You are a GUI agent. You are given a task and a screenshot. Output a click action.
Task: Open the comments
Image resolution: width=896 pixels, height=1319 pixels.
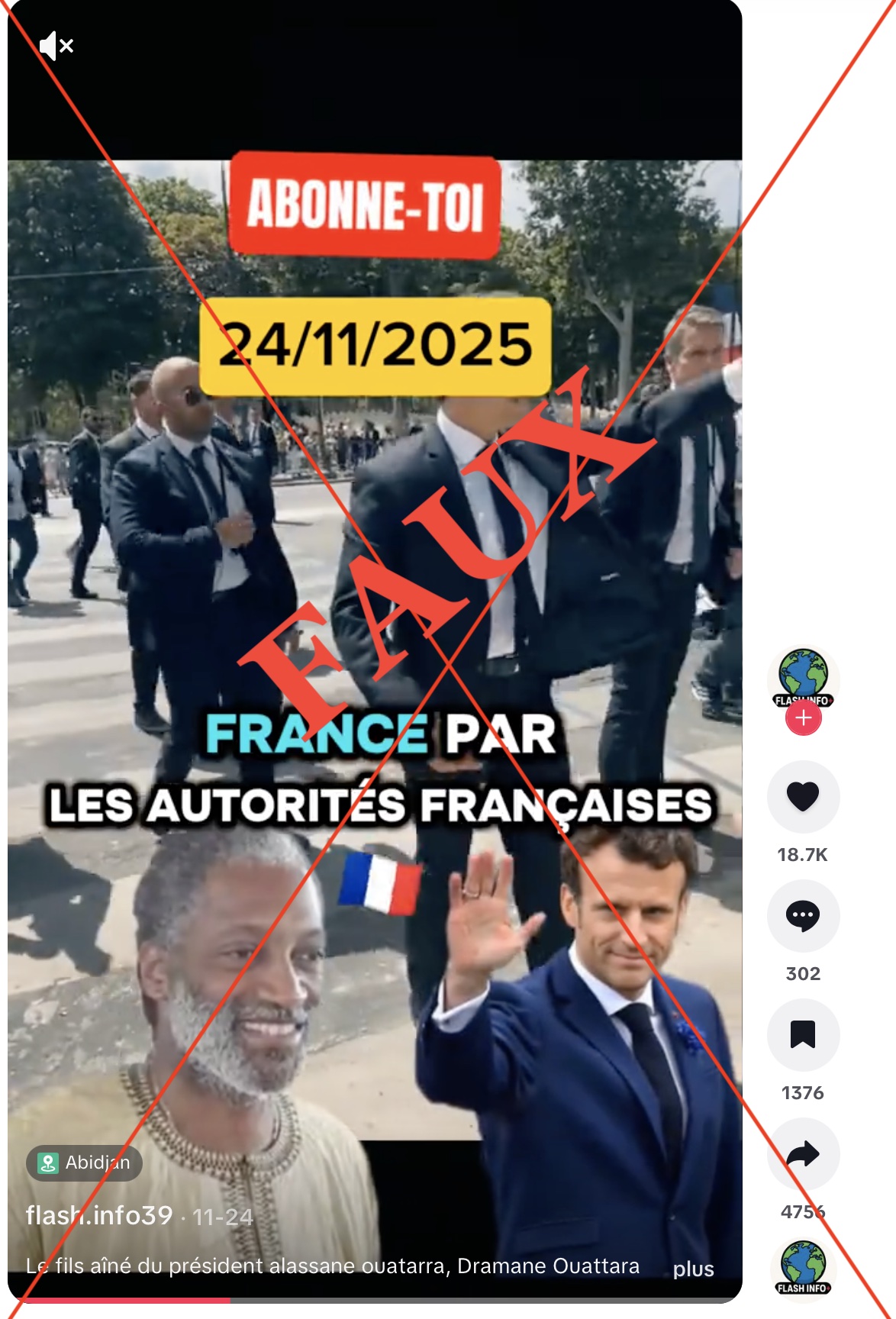[803, 916]
